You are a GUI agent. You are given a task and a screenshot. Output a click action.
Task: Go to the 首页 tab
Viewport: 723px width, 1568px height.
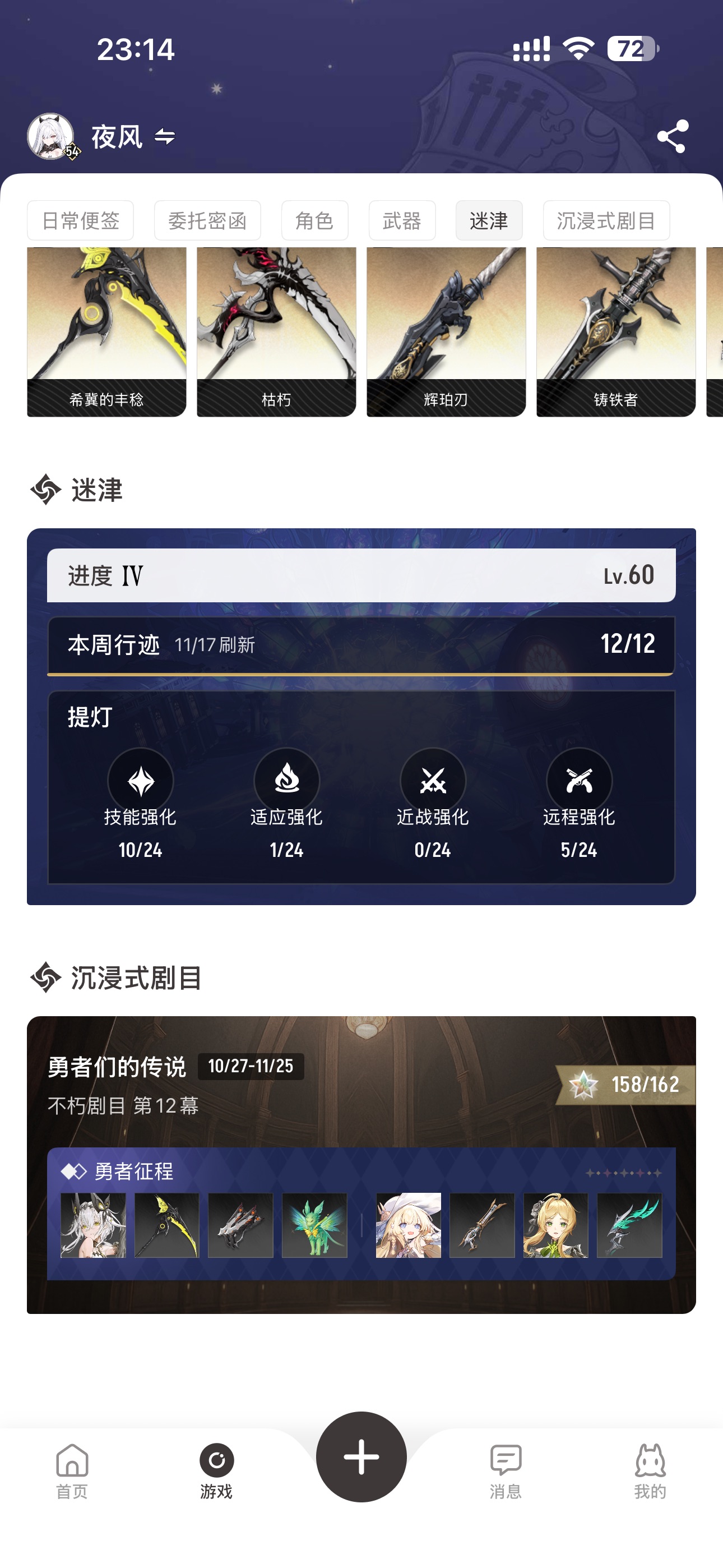[72, 1470]
